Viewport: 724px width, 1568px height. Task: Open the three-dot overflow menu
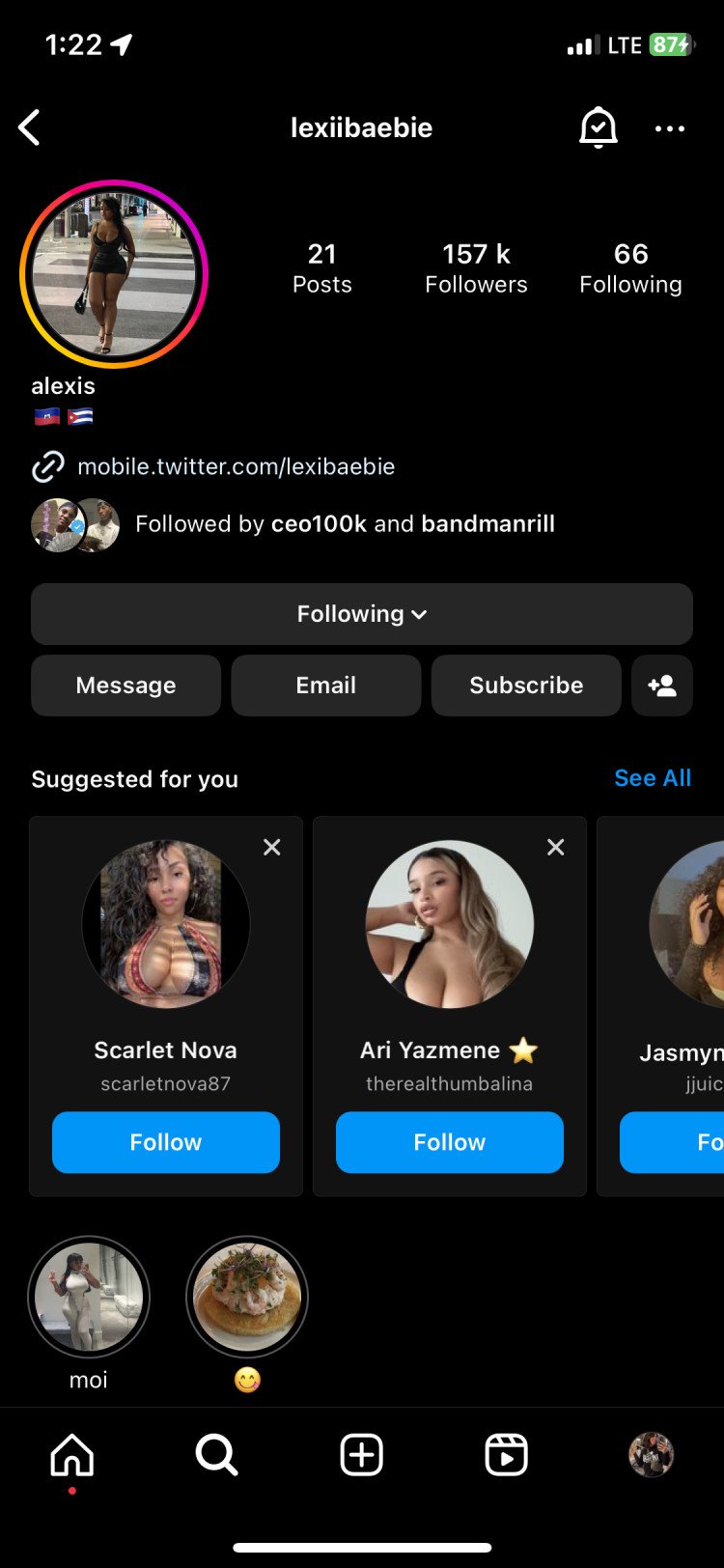pyautogui.click(x=669, y=128)
